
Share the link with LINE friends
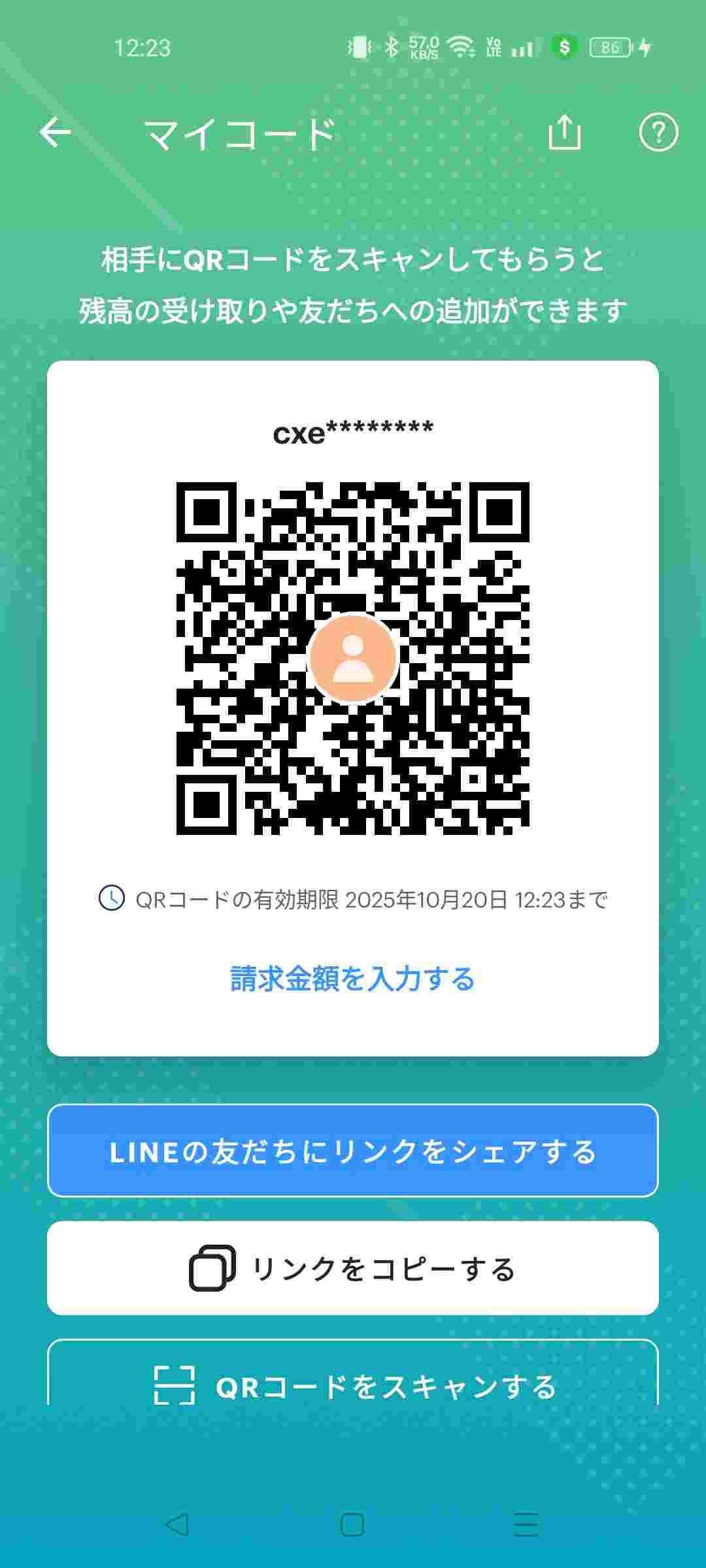[353, 1151]
